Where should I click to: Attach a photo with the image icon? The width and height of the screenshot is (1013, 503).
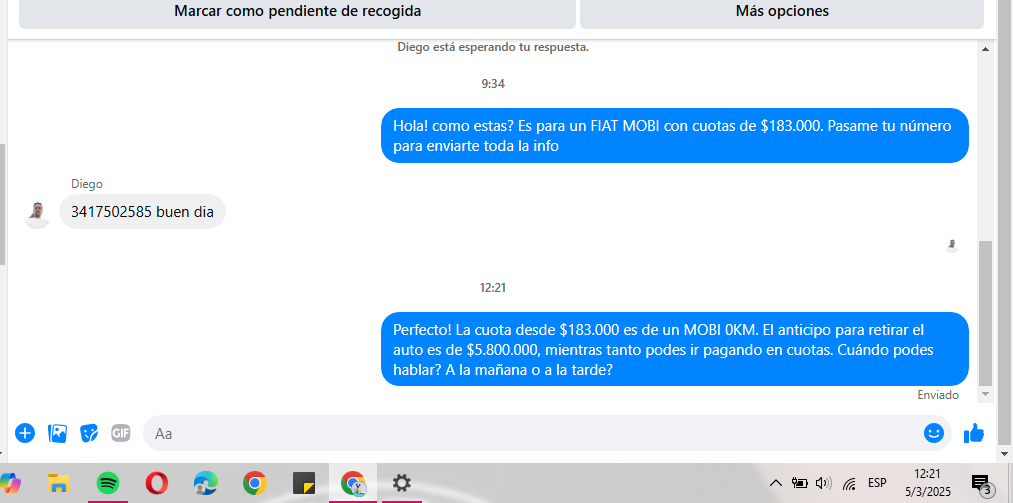click(x=58, y=433)
